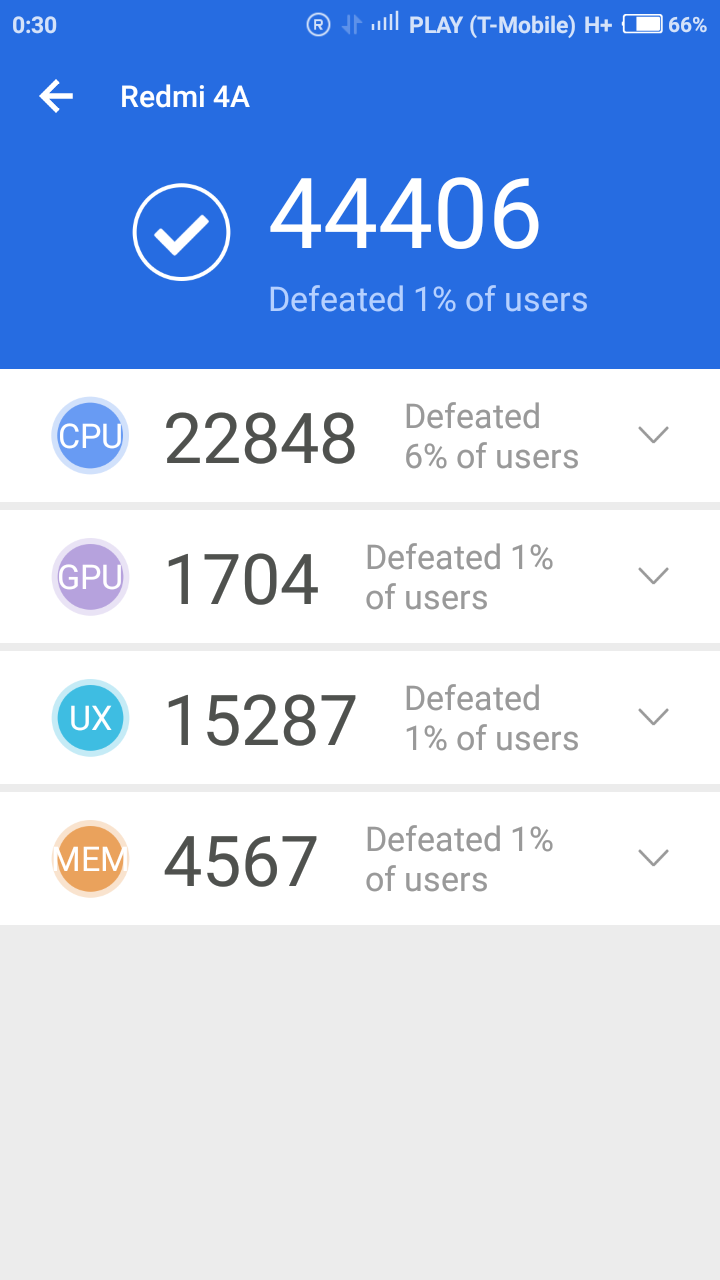Expand the GPU score details
Screen dimensions: 720x1280
(653, 576)
